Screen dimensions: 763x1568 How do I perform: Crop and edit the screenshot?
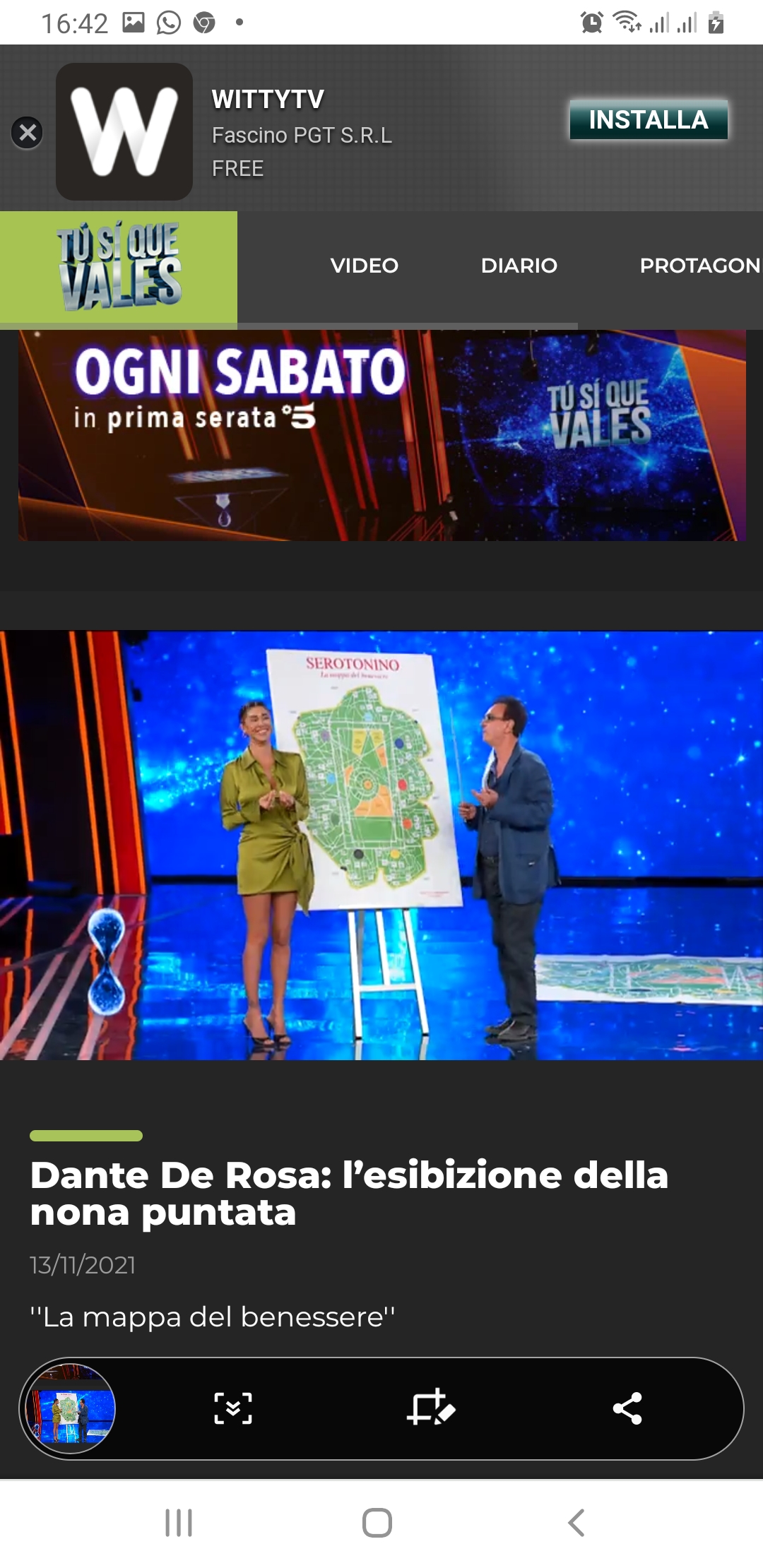coord(431,1408)
